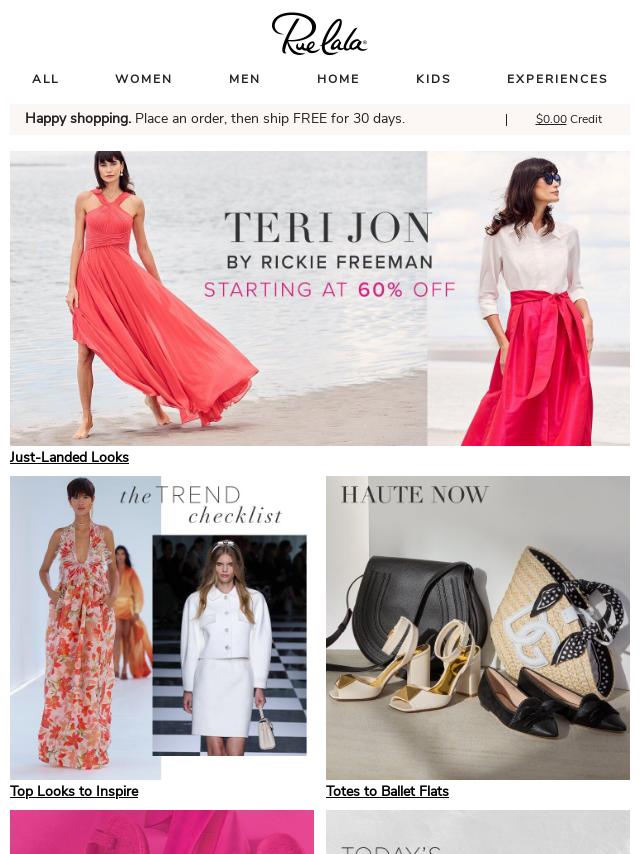640x854 pixels.
Task: Open the Teri Jon sale banner
Action: 320,298
